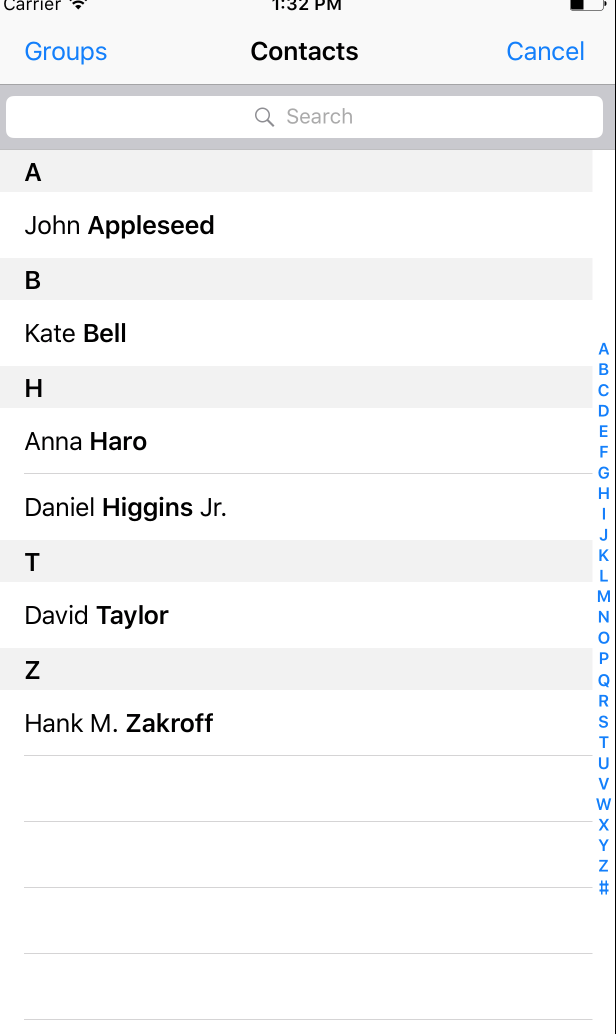Jump to letter T in the index

[603, 742]
